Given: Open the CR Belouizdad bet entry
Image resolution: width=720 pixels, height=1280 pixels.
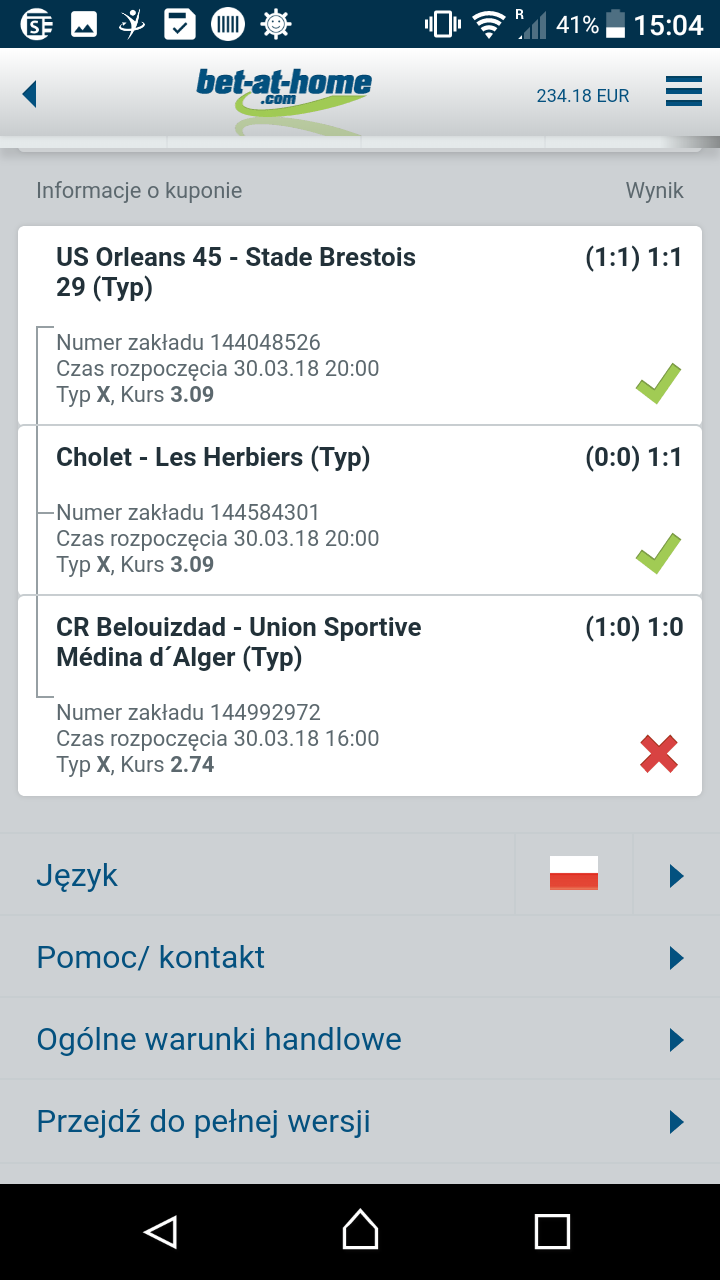Looking at the screenshot, I should pyautogui.click(x=360, y=696).
